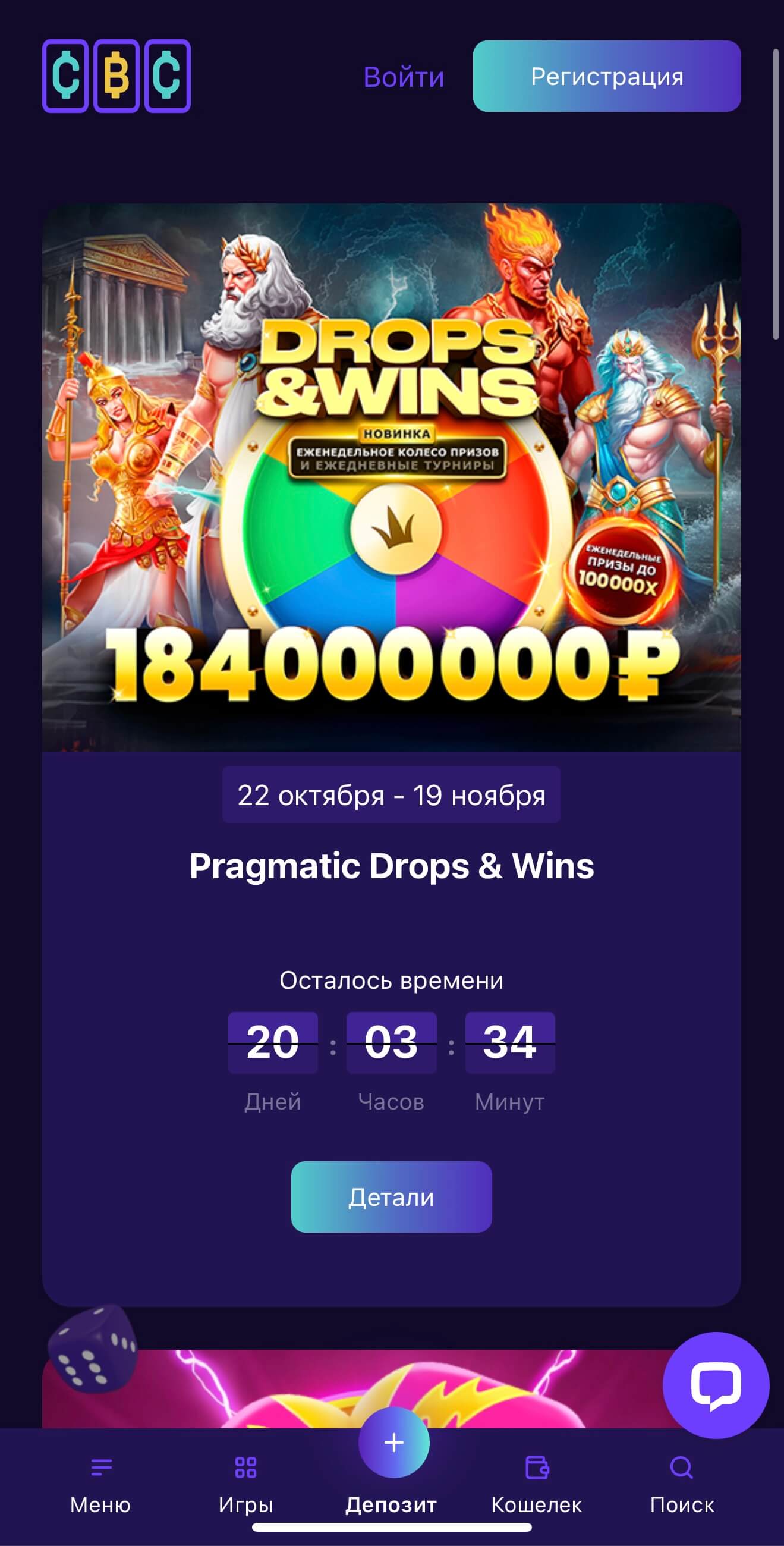Viewport: 784px width, 1546px height.
Task: Go to home via the CBC logo
Action: pyautogui.click(x=117, y=76)
